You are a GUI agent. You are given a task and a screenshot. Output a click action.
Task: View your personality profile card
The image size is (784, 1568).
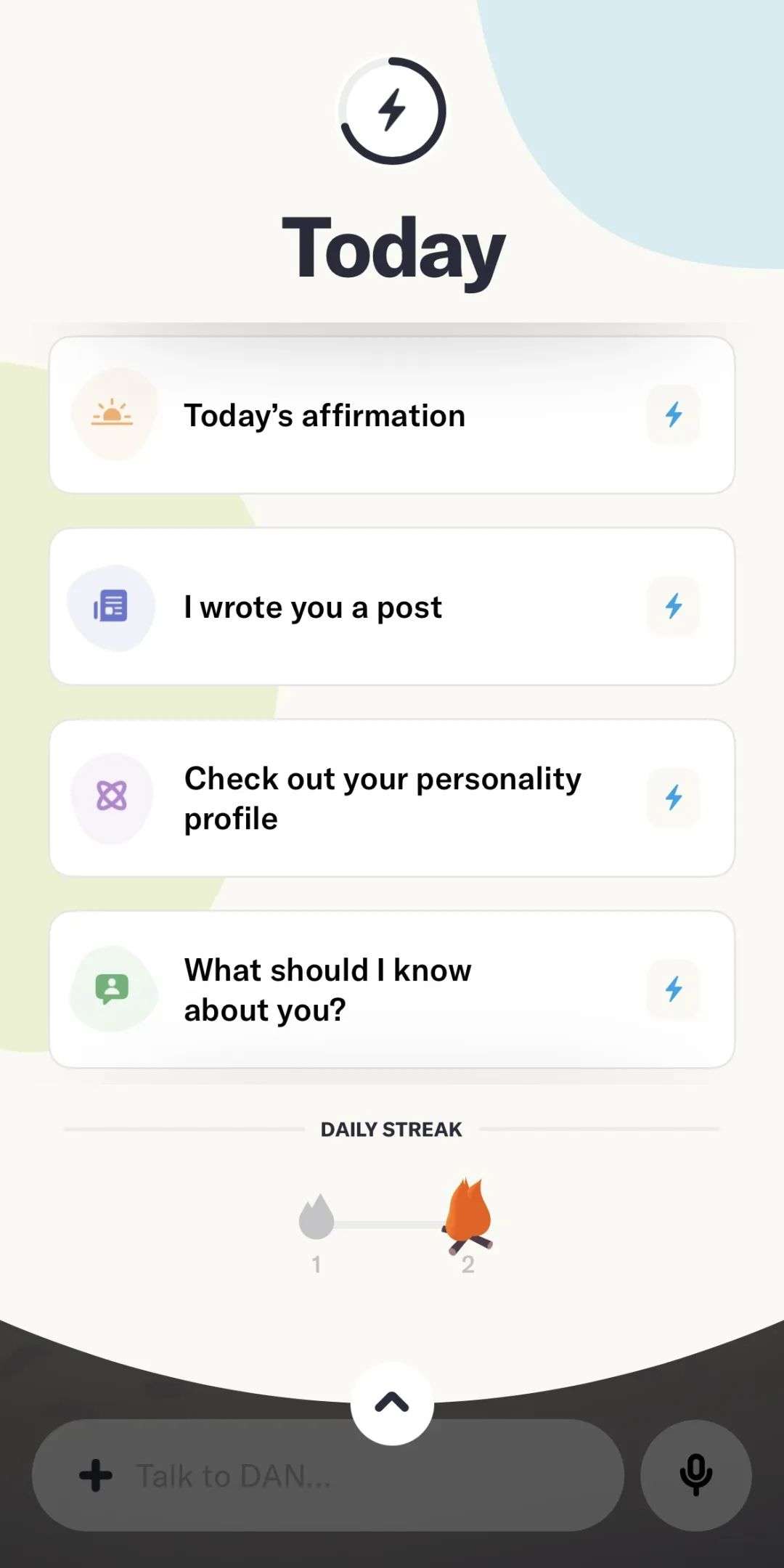(x=392, y=798)
